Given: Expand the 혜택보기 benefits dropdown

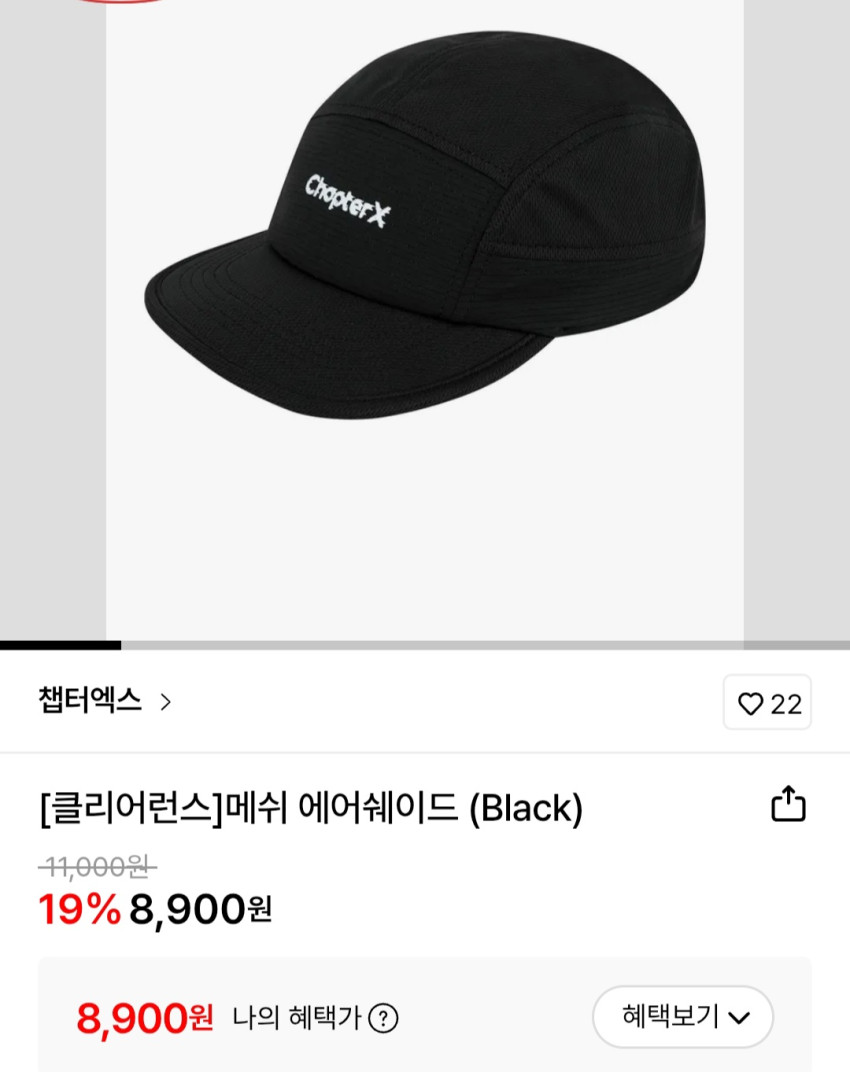Looking at the screenshot, I should [683, 1017].
